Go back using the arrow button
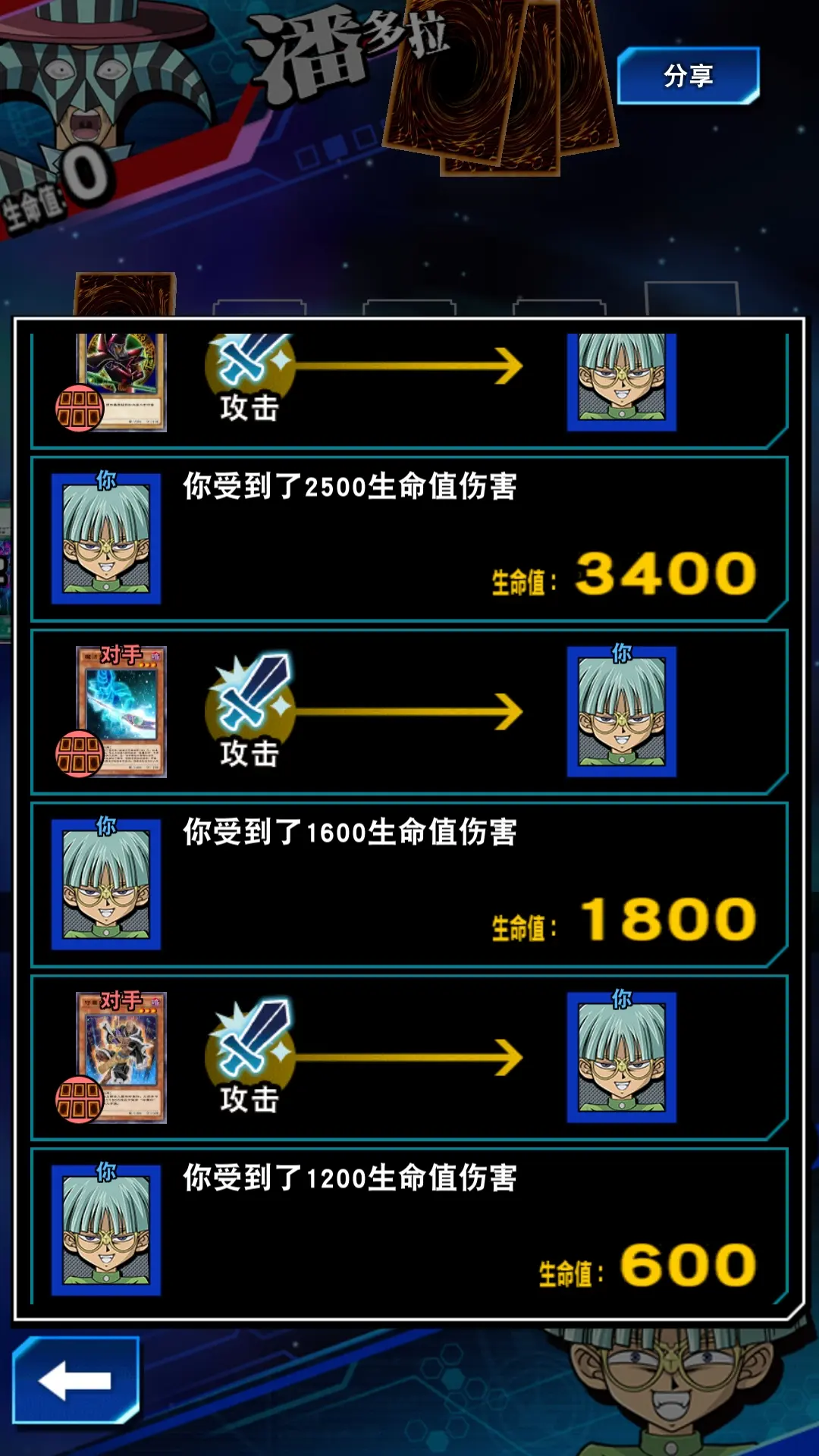 coord(76,1380)
